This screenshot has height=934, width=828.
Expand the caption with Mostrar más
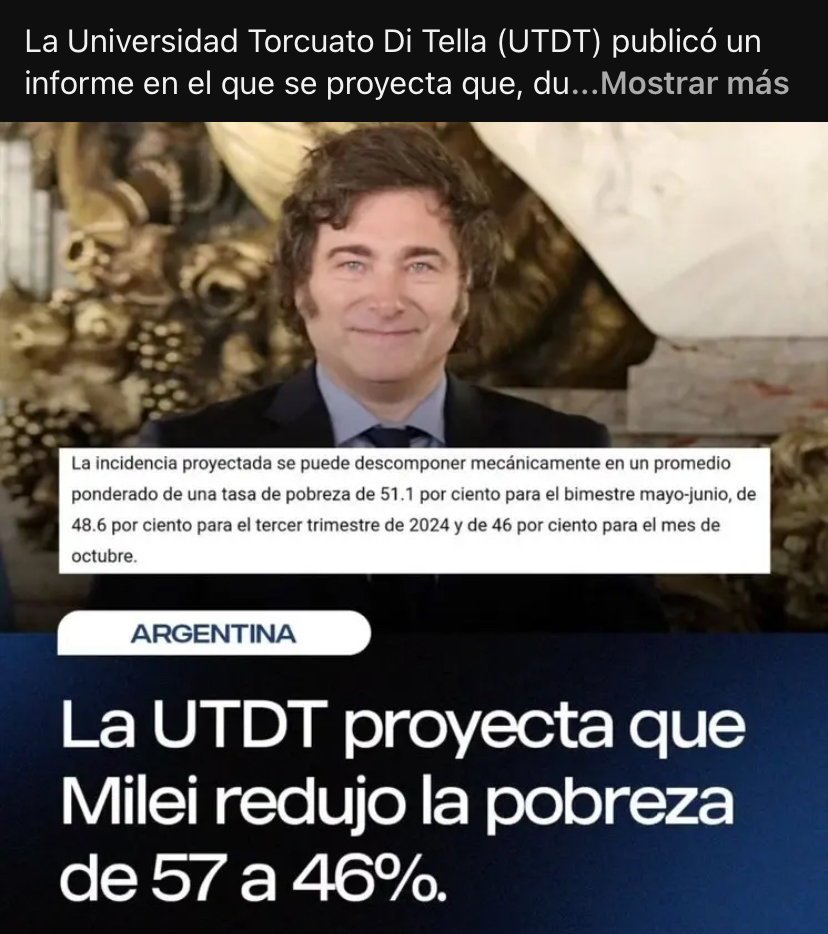[694, 83]
